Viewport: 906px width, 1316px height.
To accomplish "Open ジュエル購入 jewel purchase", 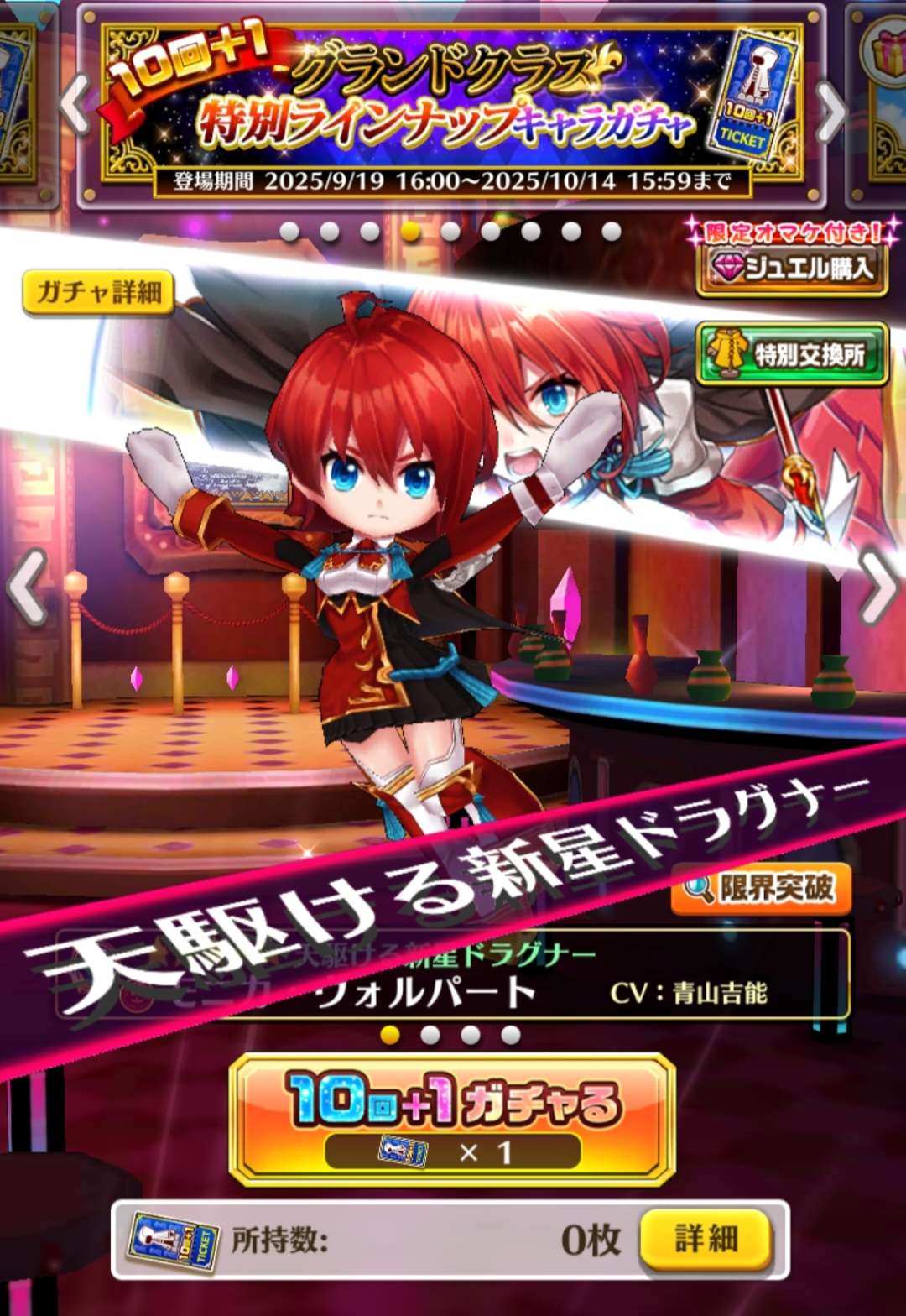I will 792,269.
